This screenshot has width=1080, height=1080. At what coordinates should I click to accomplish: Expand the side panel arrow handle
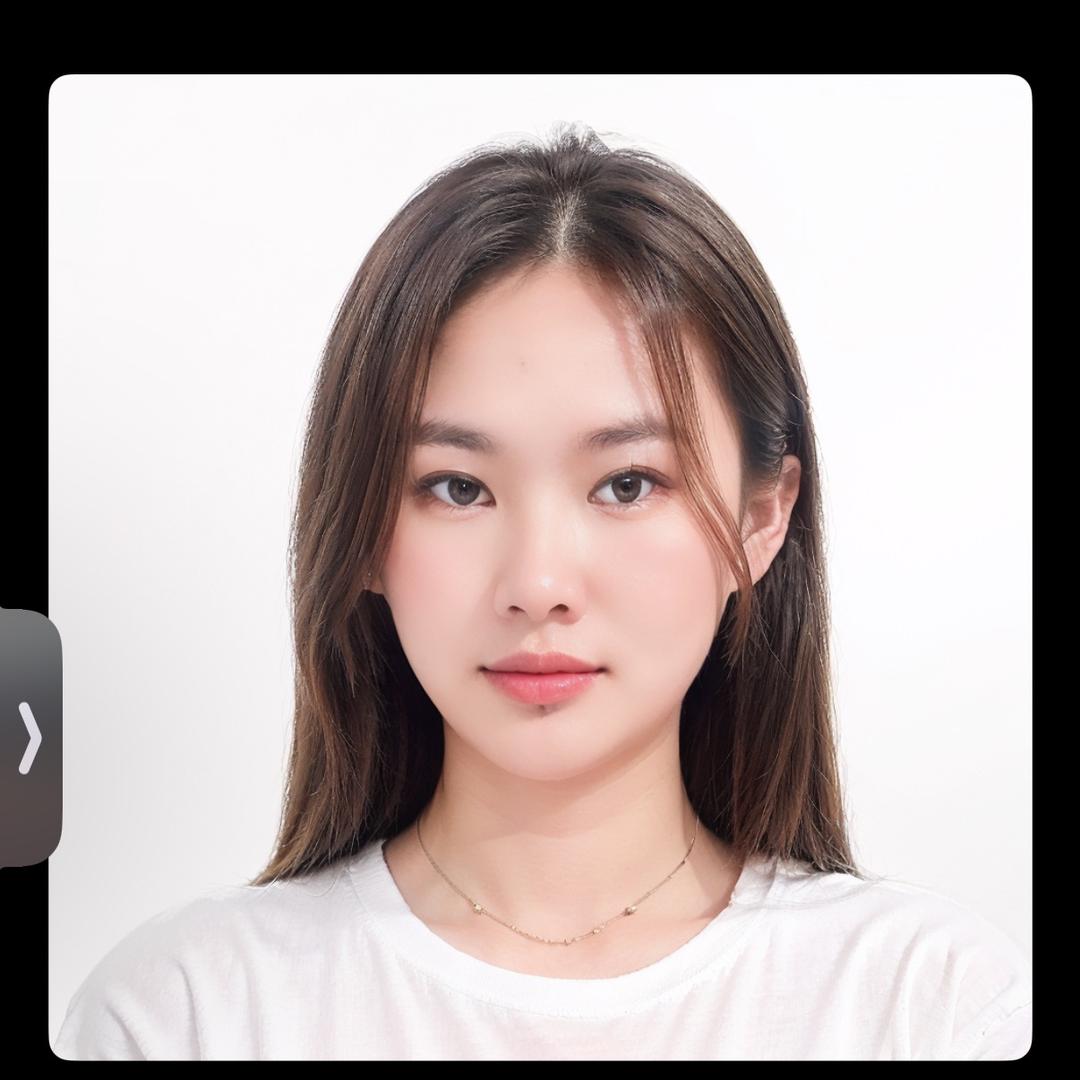point(29,738)
